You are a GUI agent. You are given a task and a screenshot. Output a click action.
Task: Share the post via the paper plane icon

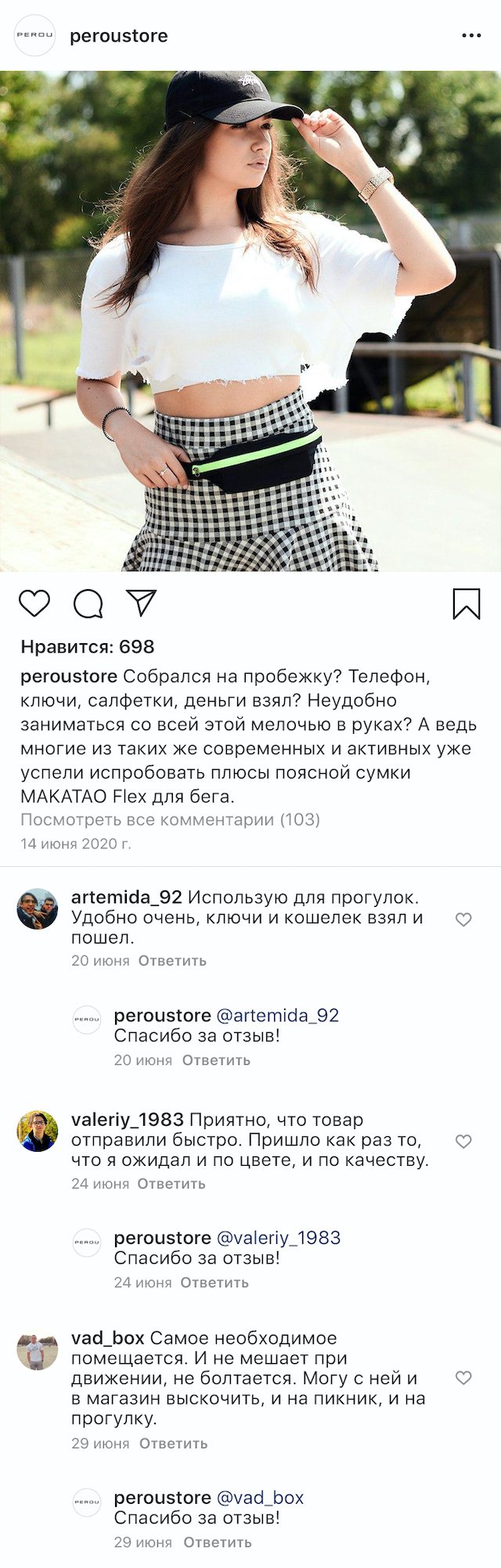142,602
